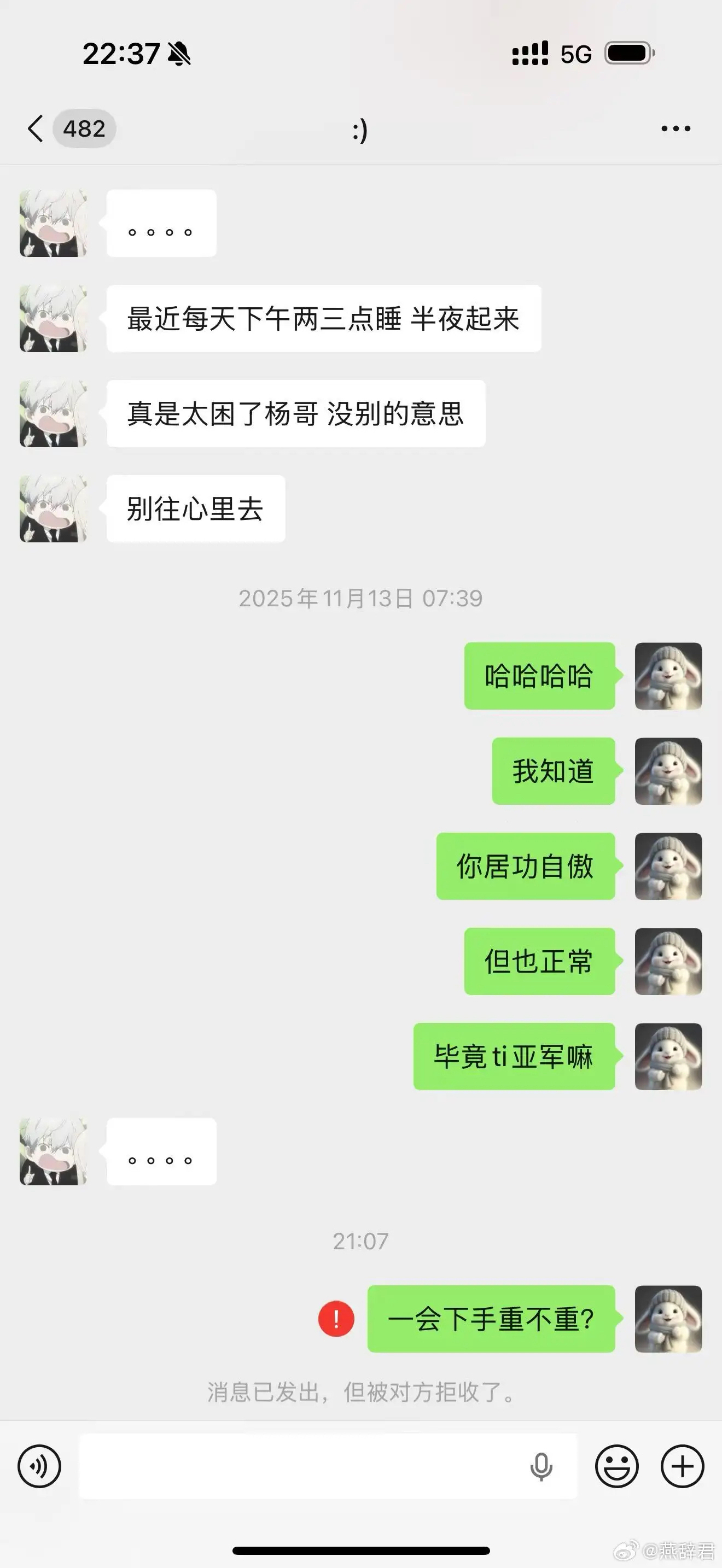
Task: Open own avatar beside 哈哈哈哈
Action: tap(668, 676)
